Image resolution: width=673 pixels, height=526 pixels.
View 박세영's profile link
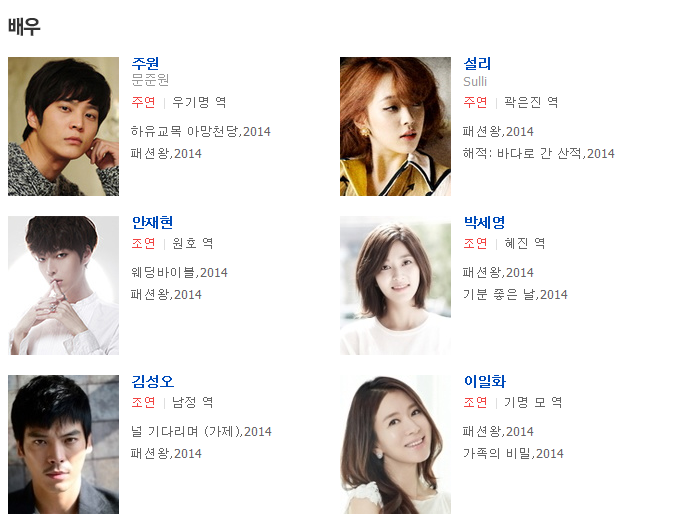coord(484,222)
